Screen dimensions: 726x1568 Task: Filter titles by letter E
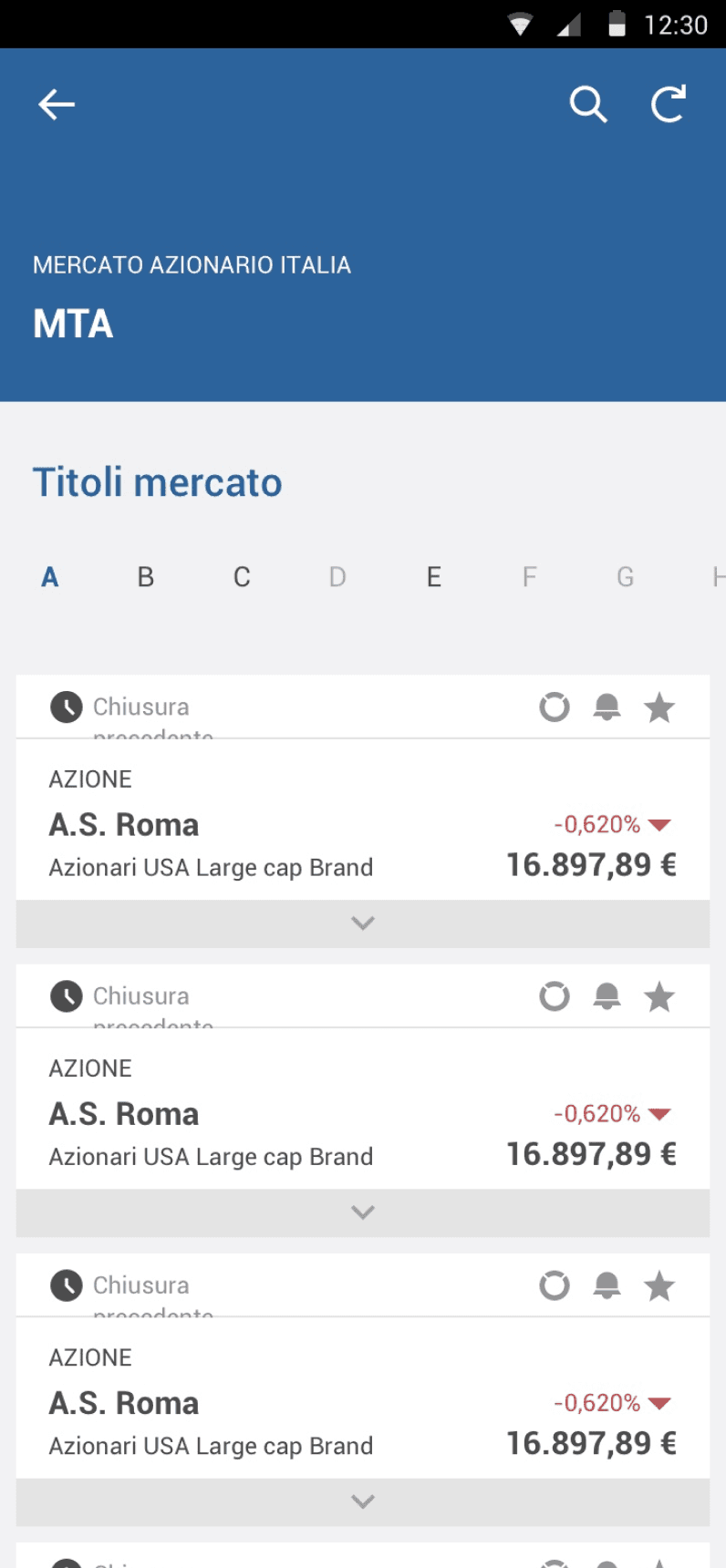pos(434,577)
